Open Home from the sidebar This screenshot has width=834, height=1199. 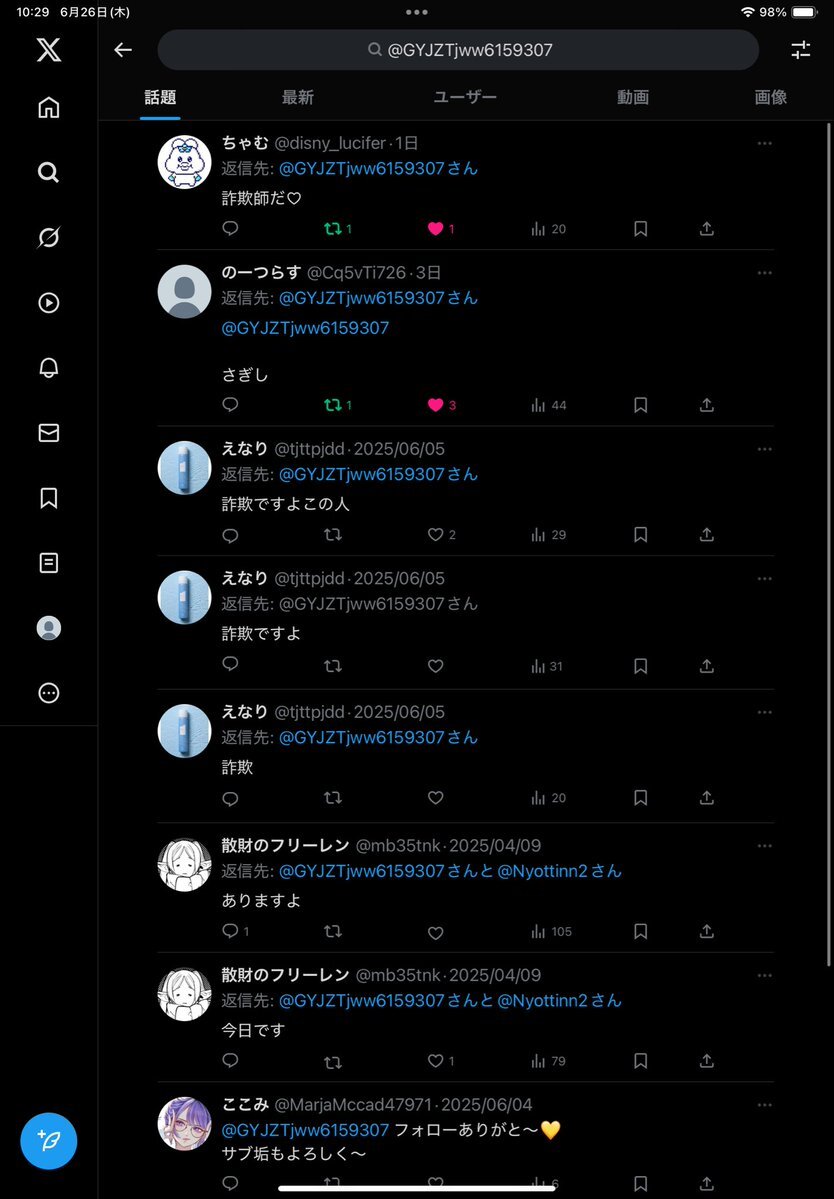tap(48, 108)
